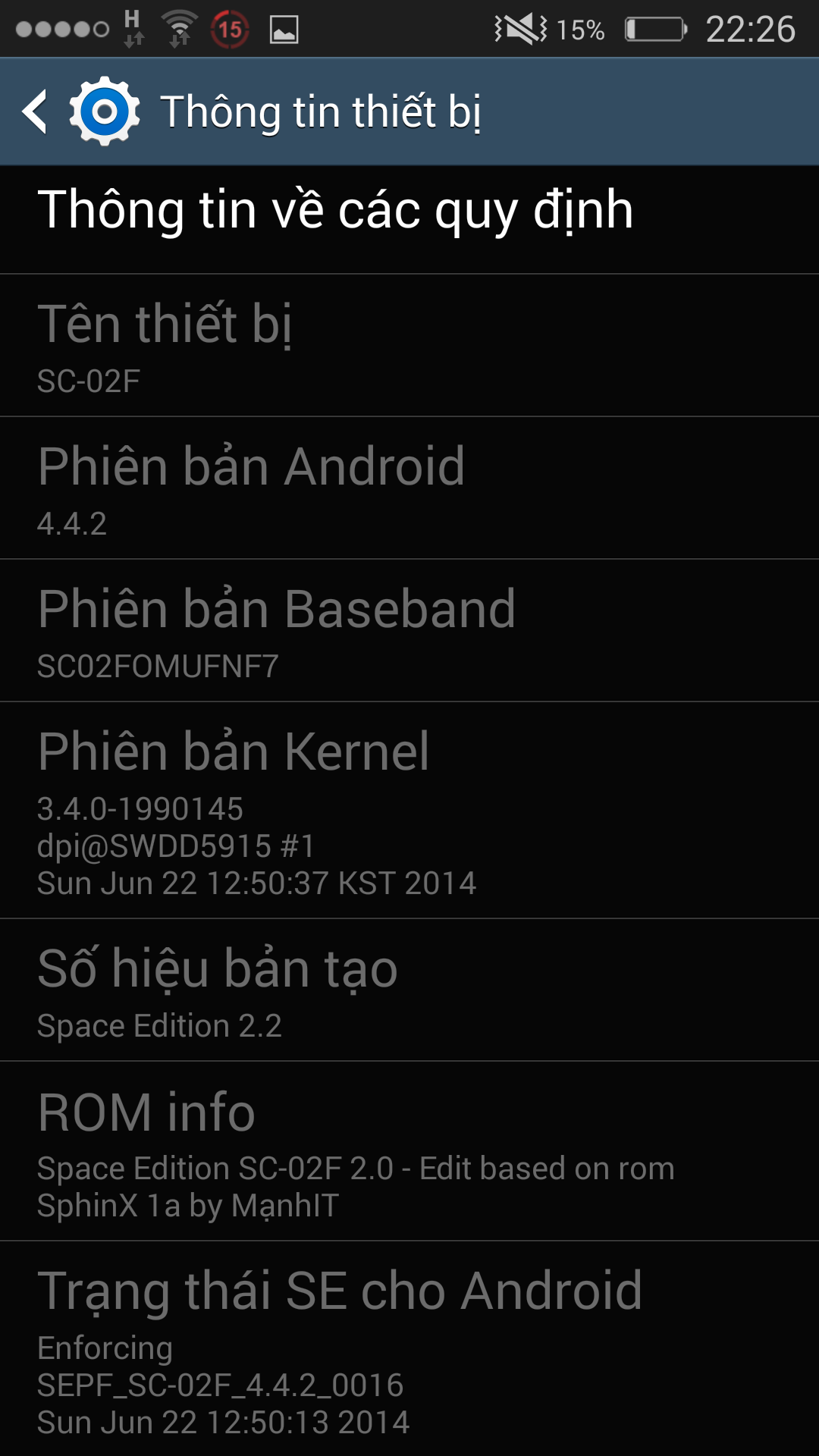This screenshot has height=1456, width=819.
Task: Go back using the header arrow
Action: pyautogui.click(x=35, y=111)
